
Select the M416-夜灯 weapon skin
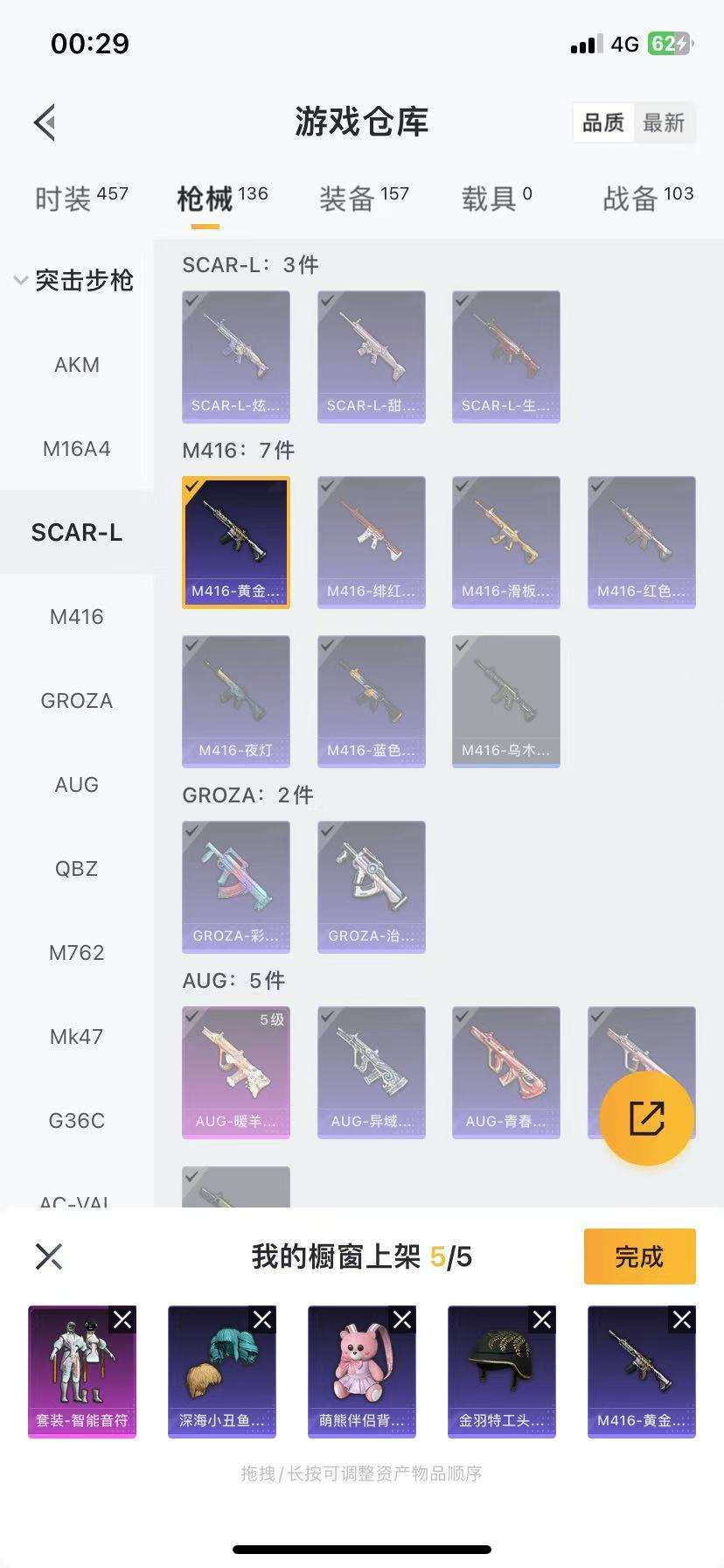point(236,702)
